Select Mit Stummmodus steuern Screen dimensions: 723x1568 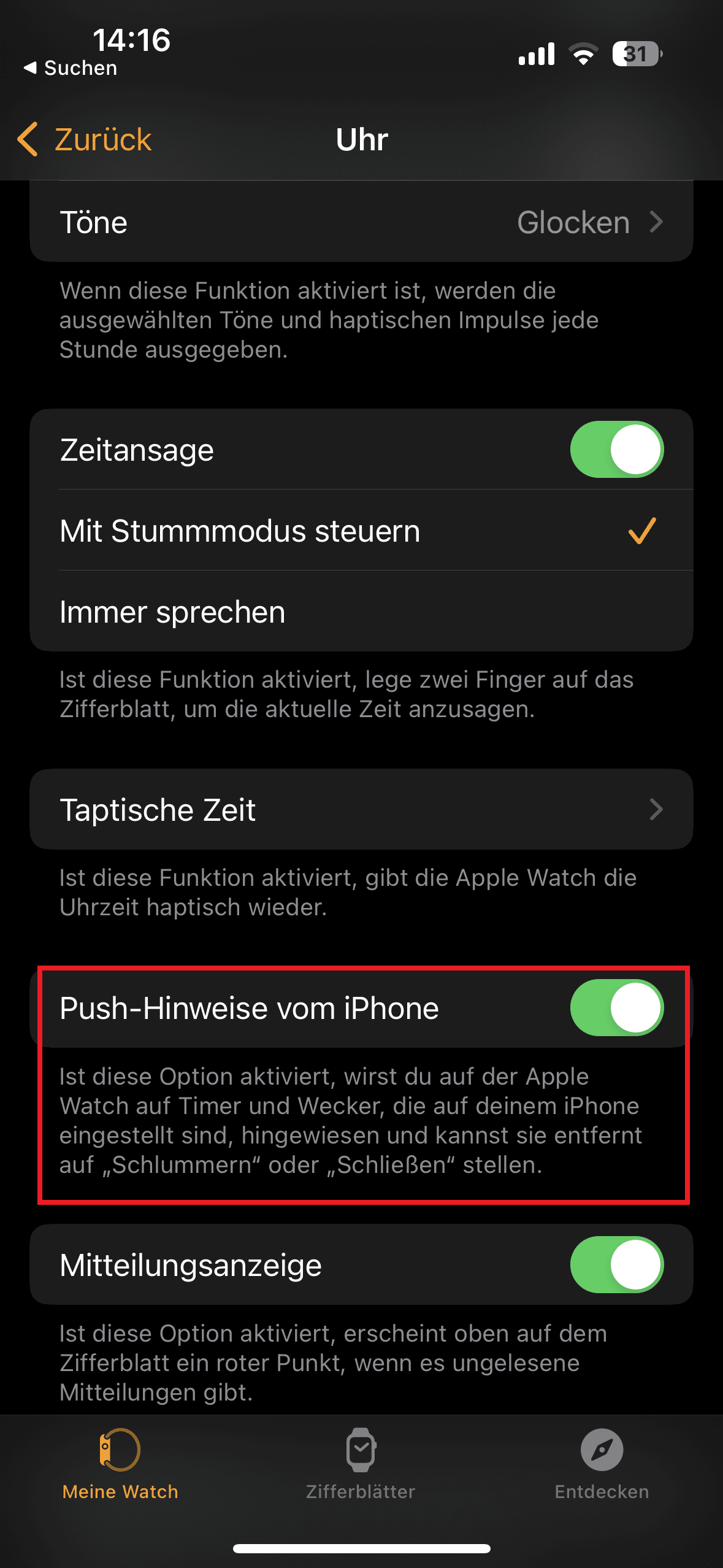point(361,531)
